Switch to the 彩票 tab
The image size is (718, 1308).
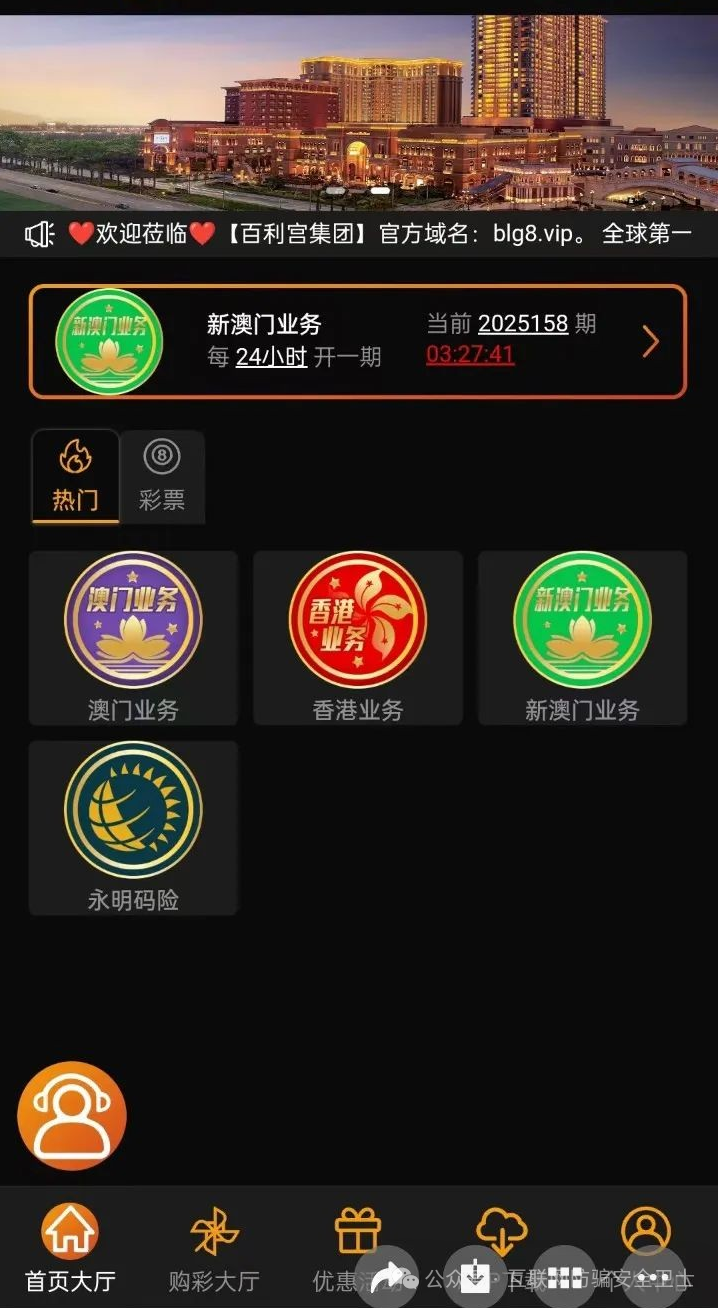(162, 476)
